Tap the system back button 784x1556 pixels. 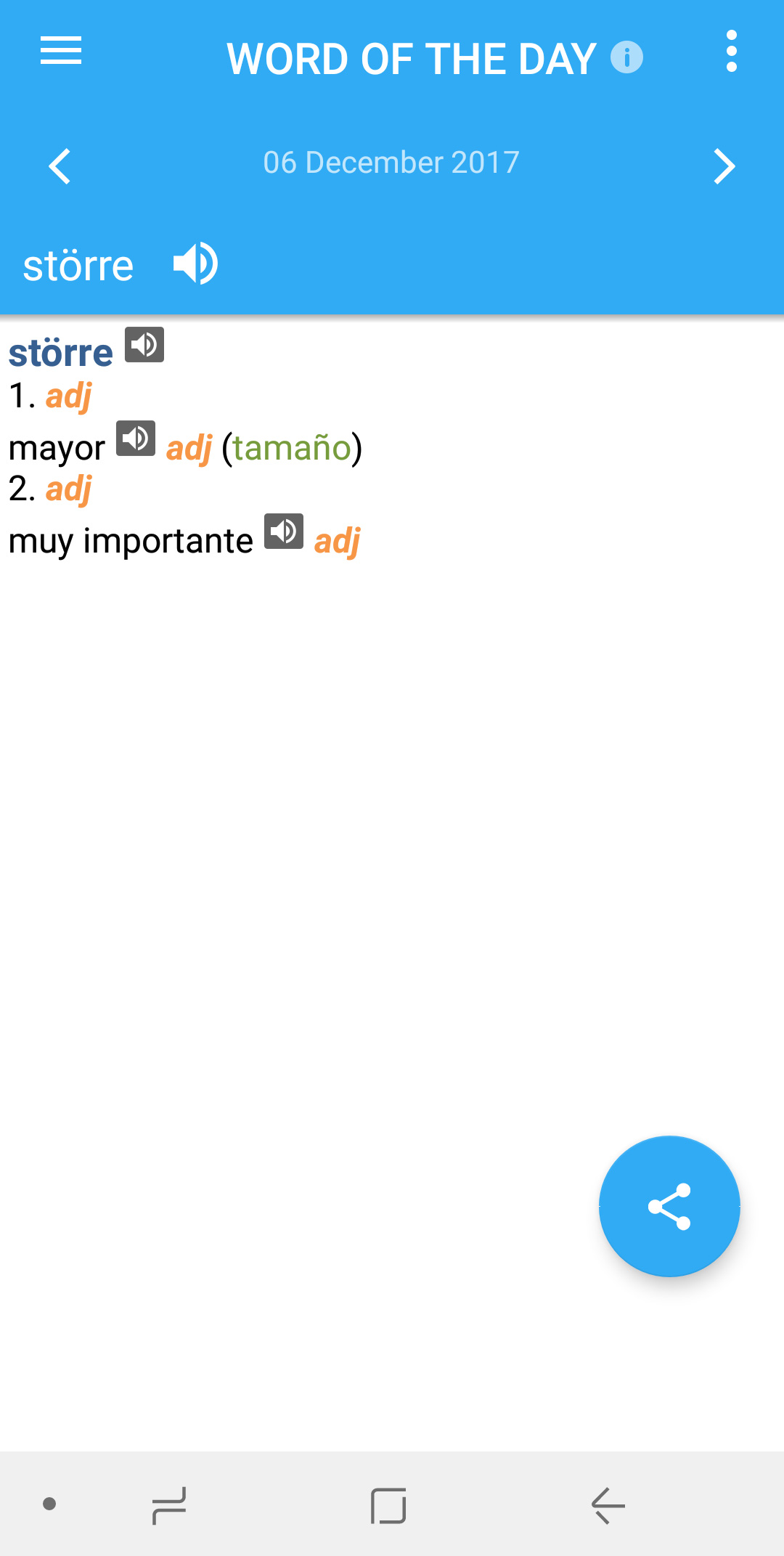pos(608,1504)
